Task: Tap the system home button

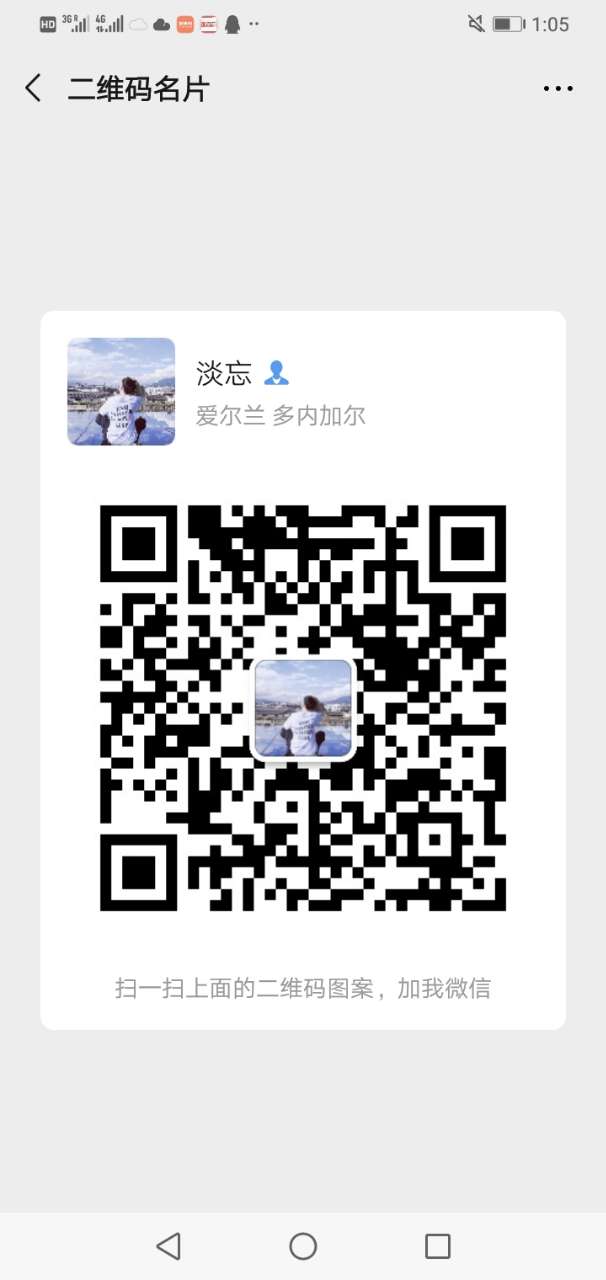Action: pyautogui.click(x=303, y=1246)
